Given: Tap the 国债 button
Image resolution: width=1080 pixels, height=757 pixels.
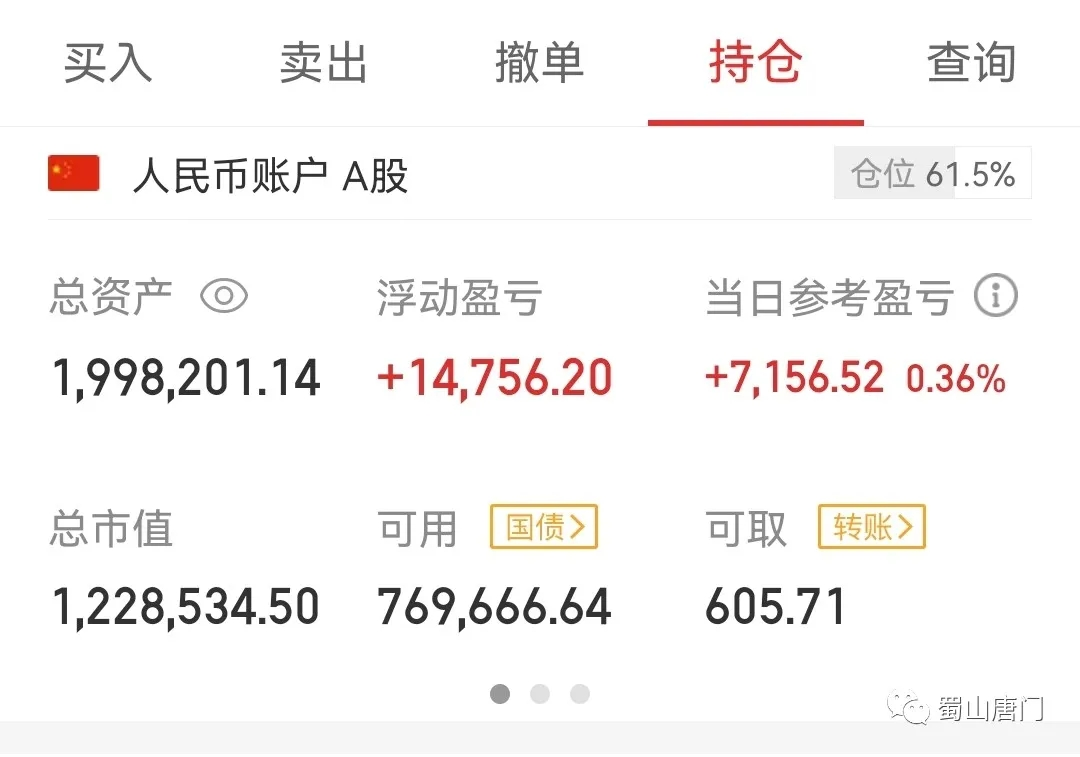Looking at the screenshot, I should [x=544, y=527].
